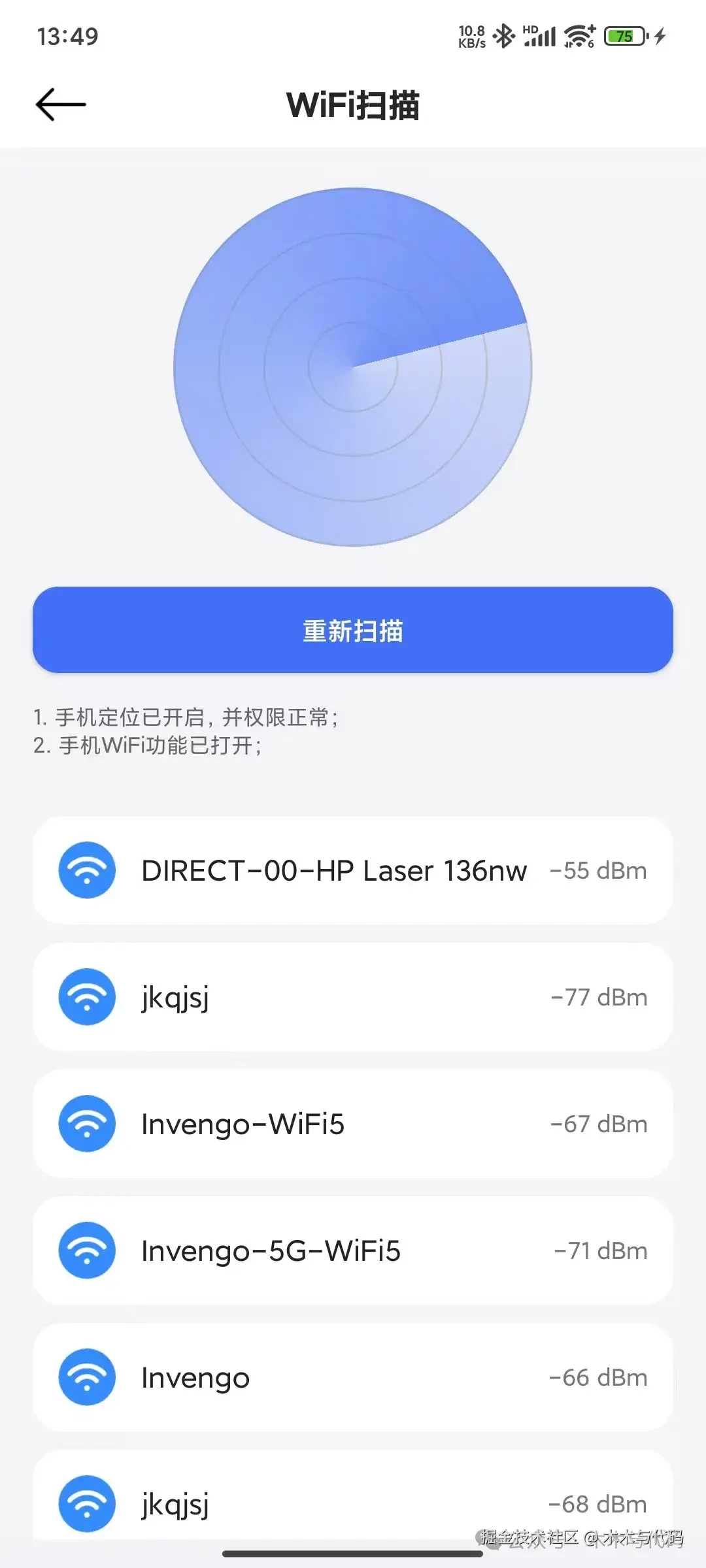
Task: Click the WiFi icon next to Invengo
Action: tap(86, 1377)
